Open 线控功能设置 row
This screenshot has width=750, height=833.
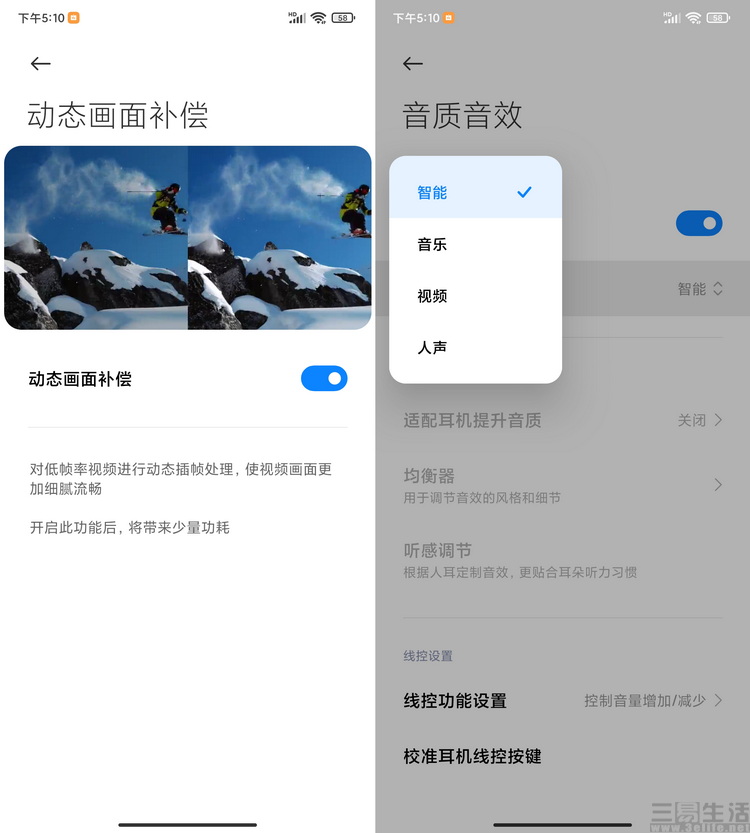pyautogui.click(x=562, y=700)
